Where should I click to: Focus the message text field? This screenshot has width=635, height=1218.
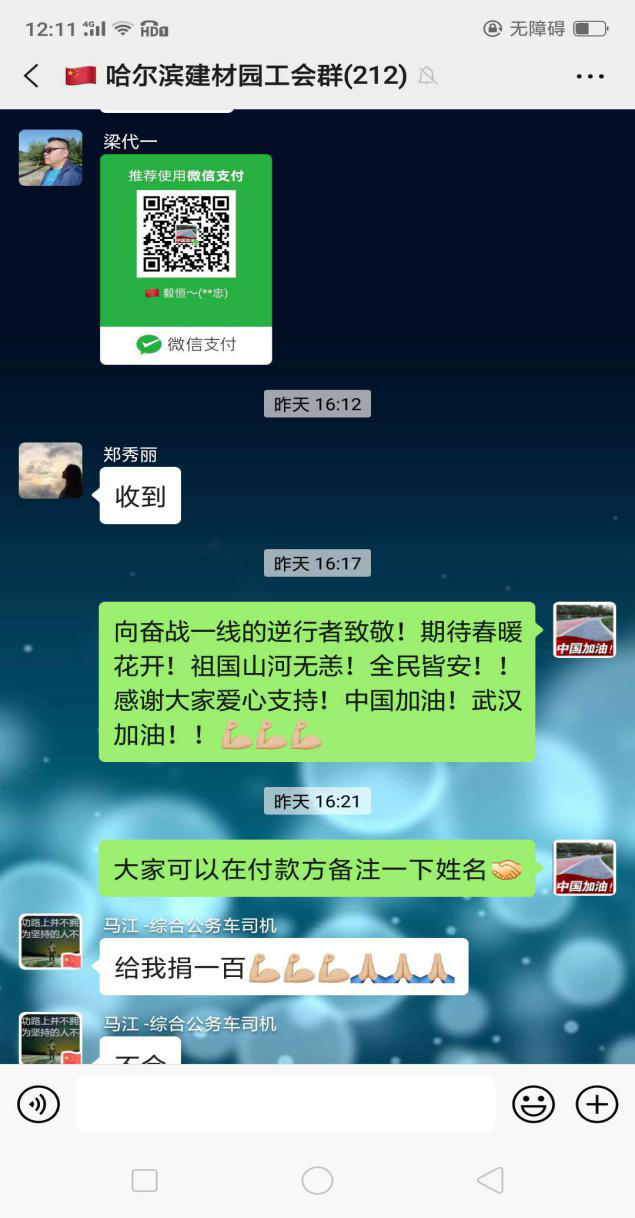[x=285, y=1104]
